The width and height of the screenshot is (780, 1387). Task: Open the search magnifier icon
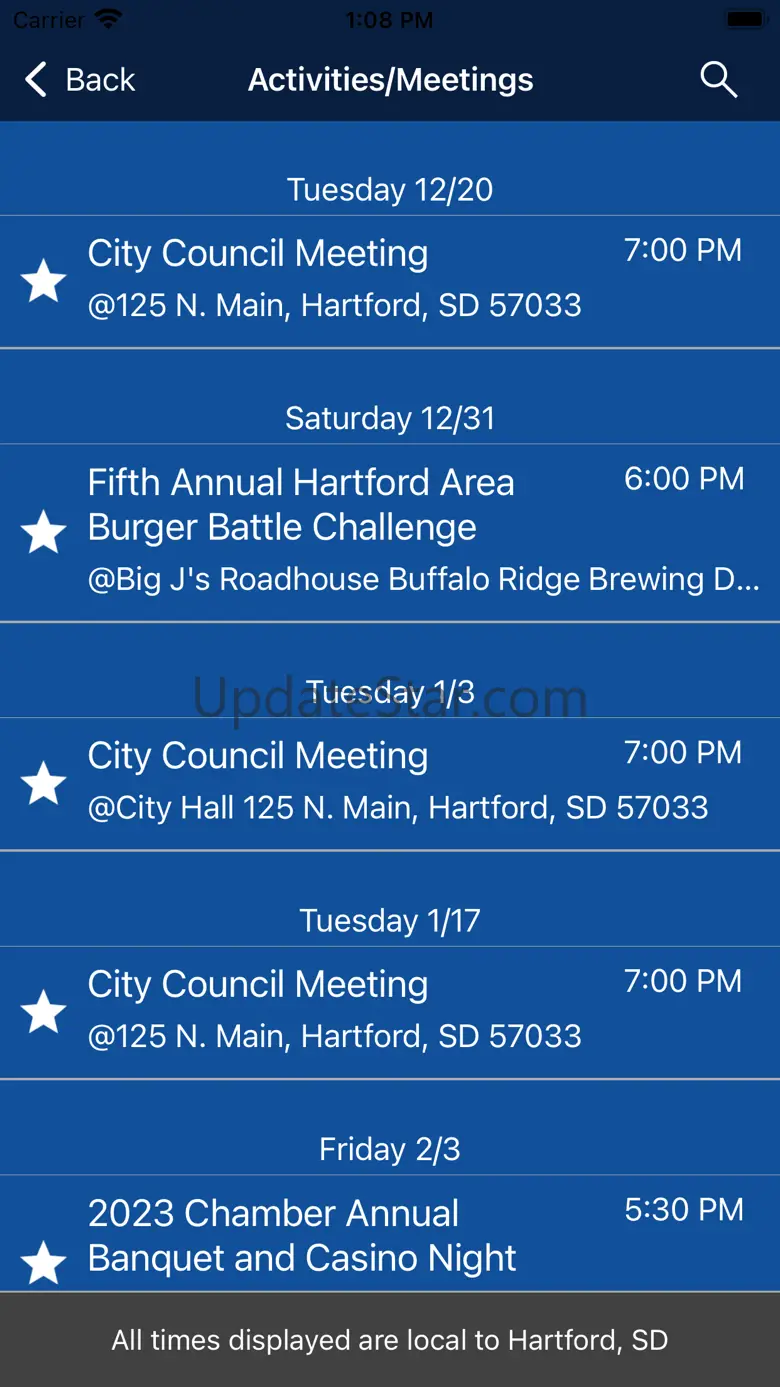point(718,80)
